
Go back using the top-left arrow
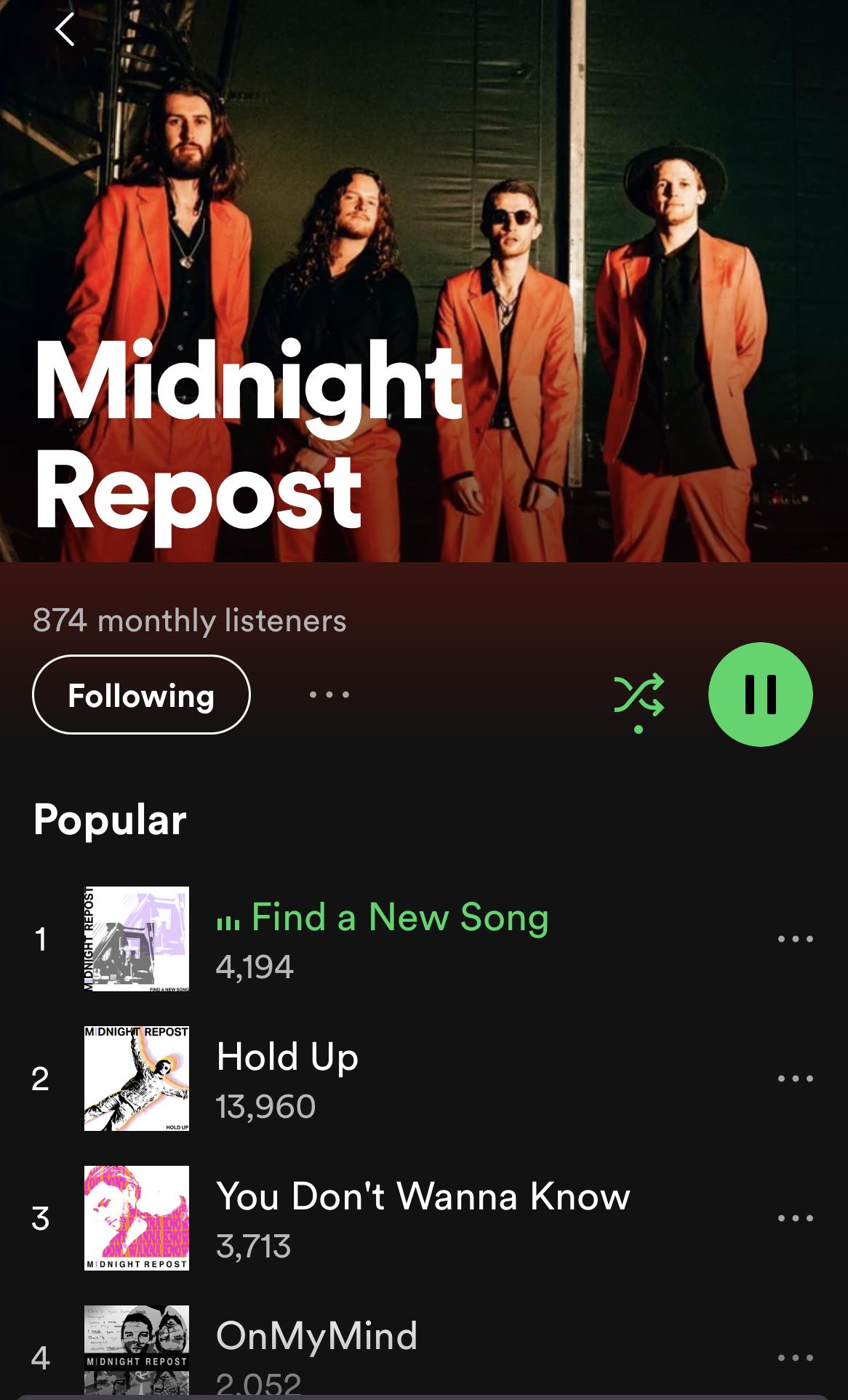coord(65,30)
